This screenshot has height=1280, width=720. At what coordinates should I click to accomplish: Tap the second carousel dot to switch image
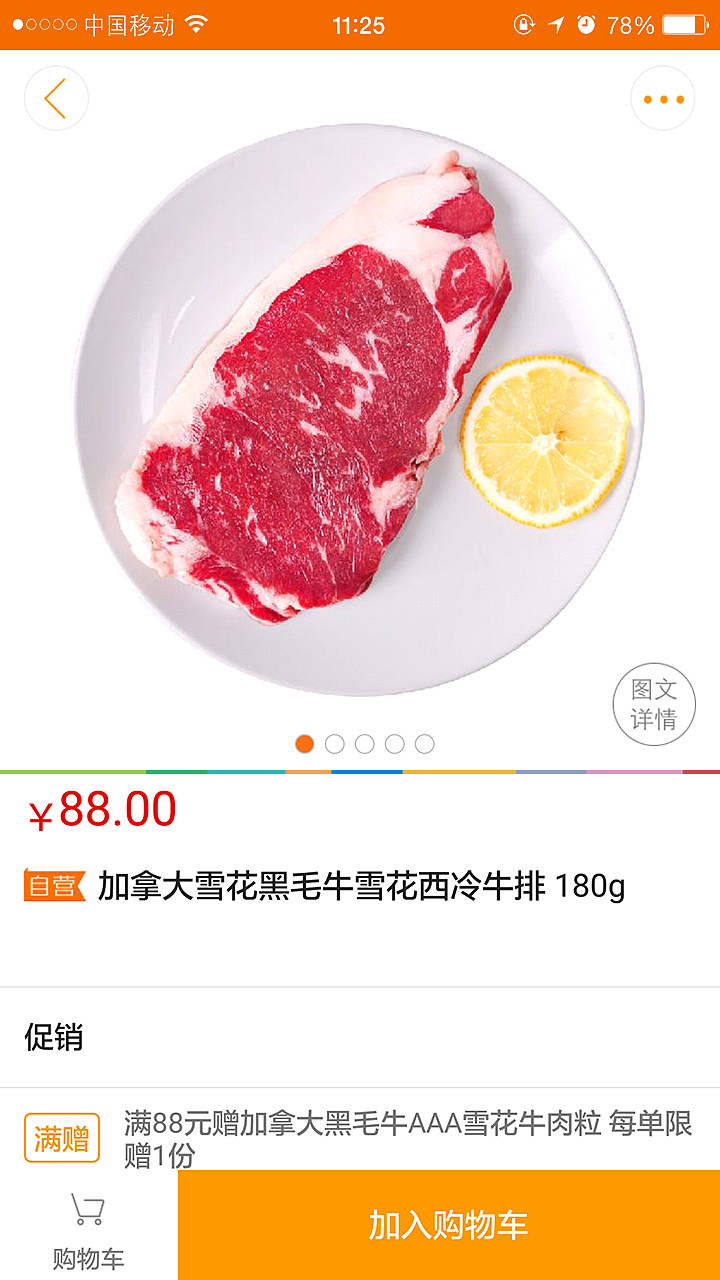[334, 745]
